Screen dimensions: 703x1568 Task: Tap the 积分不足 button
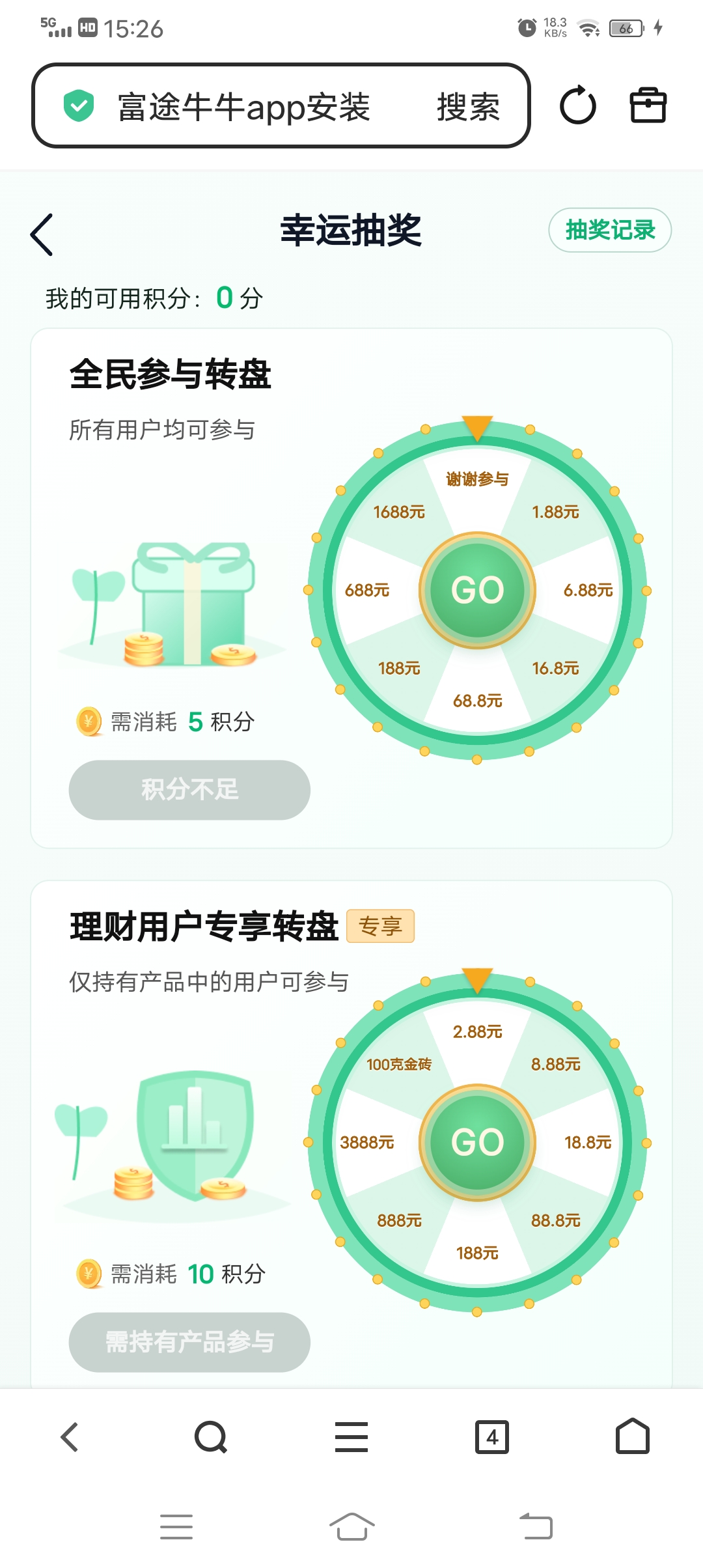tap(189, 790)
